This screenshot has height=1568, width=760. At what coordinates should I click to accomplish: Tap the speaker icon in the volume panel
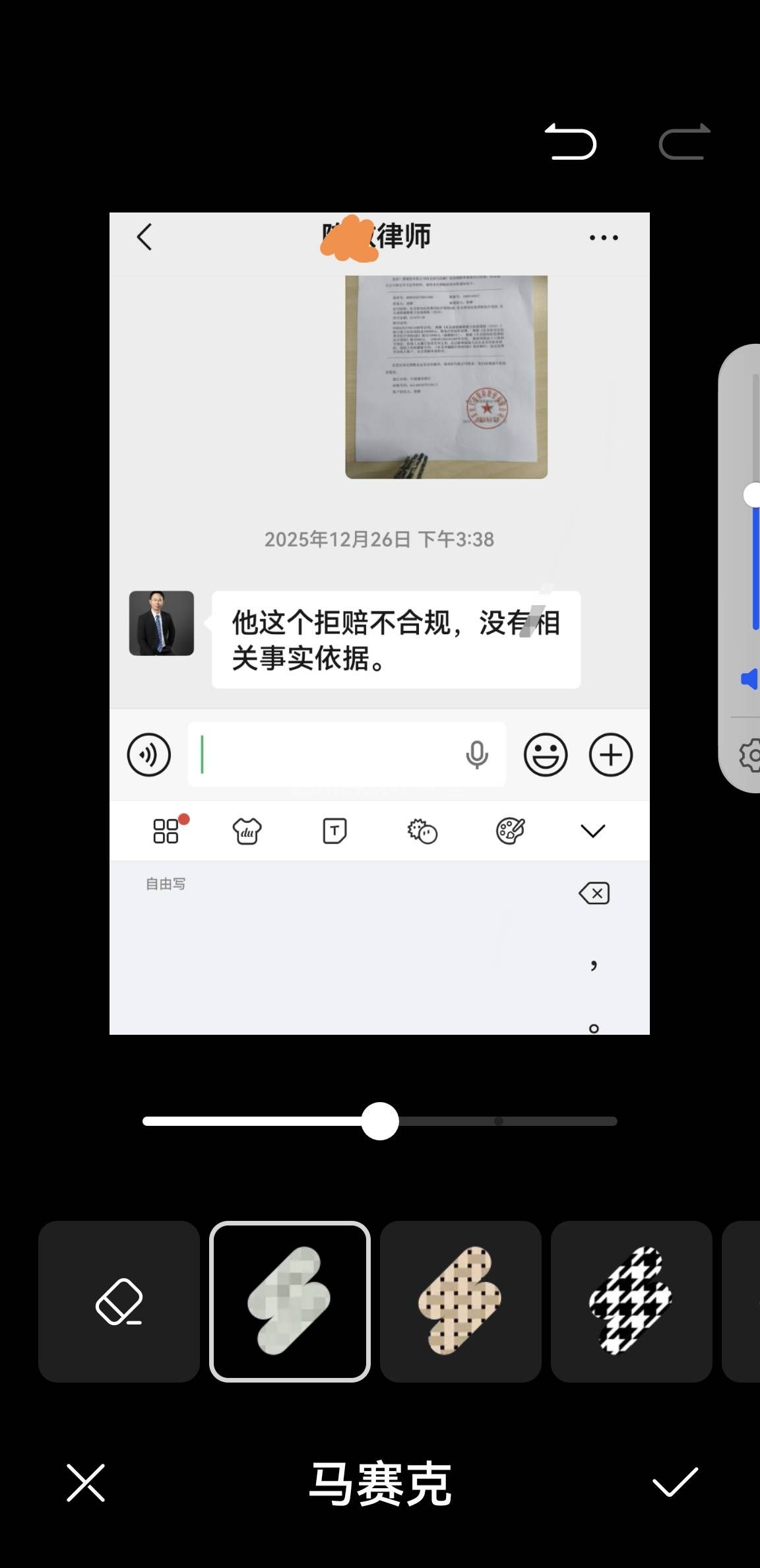pos(749,678)
